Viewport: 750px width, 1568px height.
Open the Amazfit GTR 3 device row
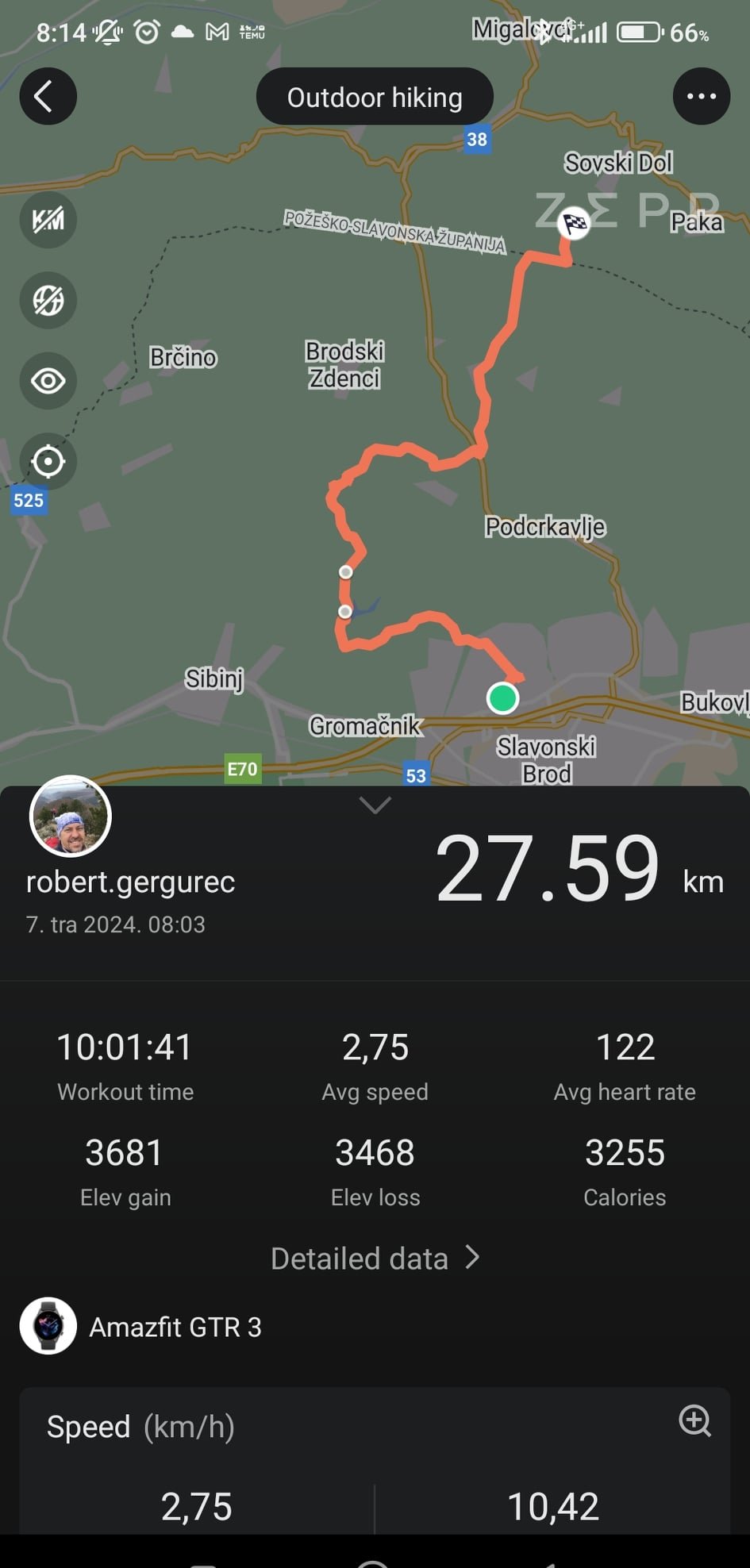[x=375, y=1326]
